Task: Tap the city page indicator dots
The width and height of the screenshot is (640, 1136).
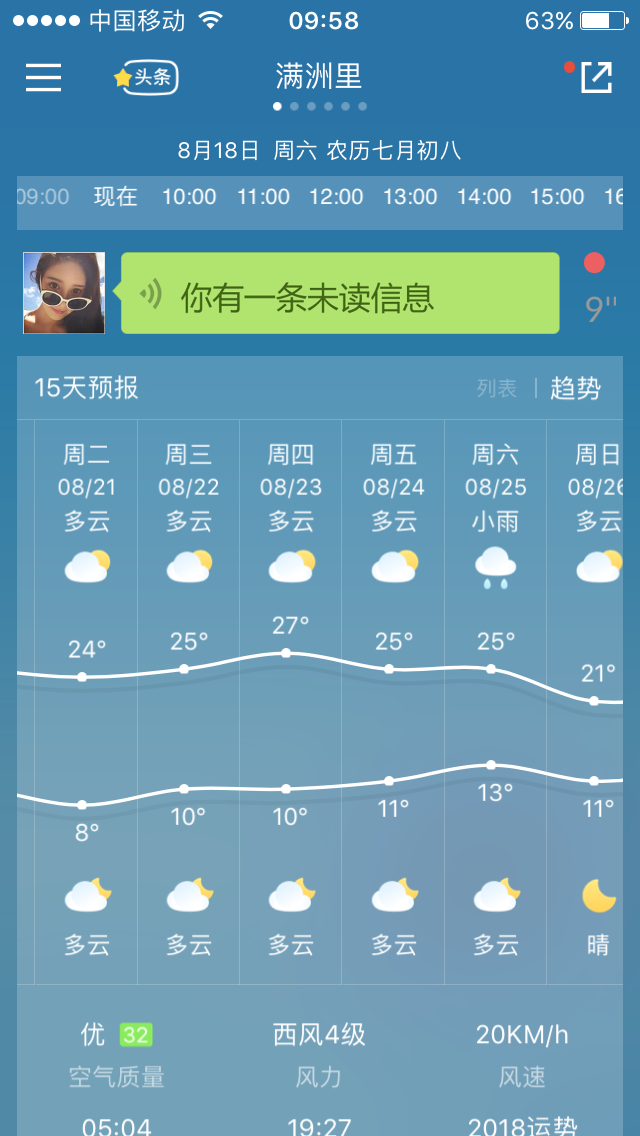Action: point(320,106)
